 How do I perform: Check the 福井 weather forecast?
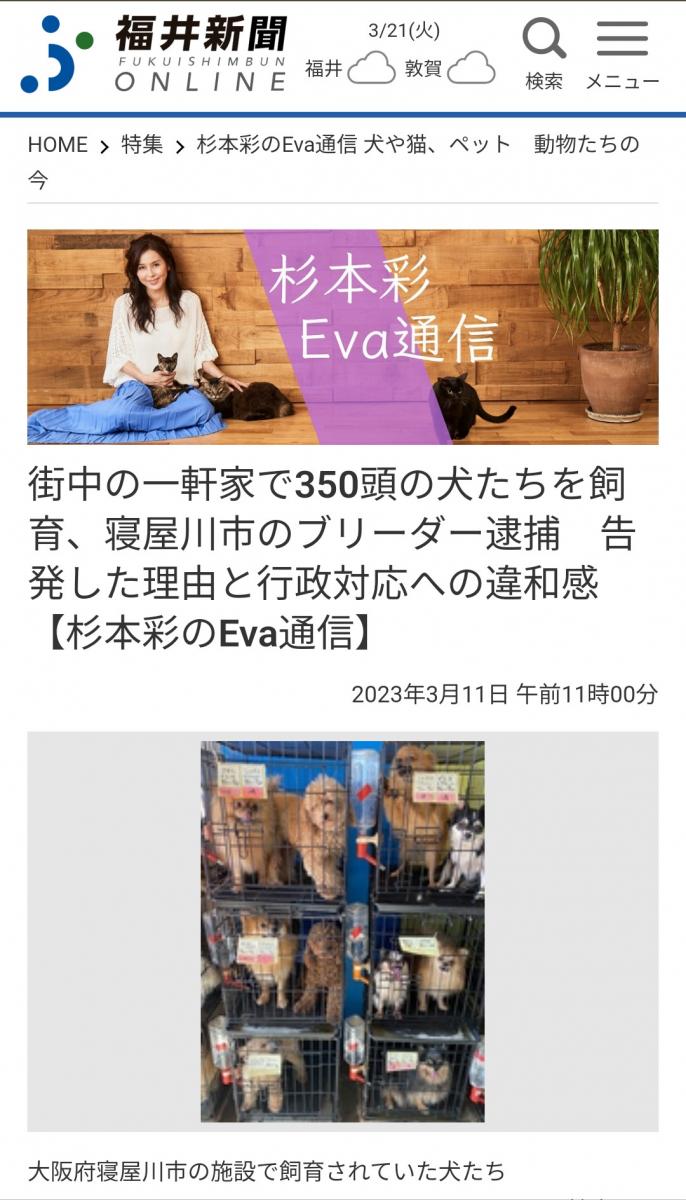[x=350, y=69]
